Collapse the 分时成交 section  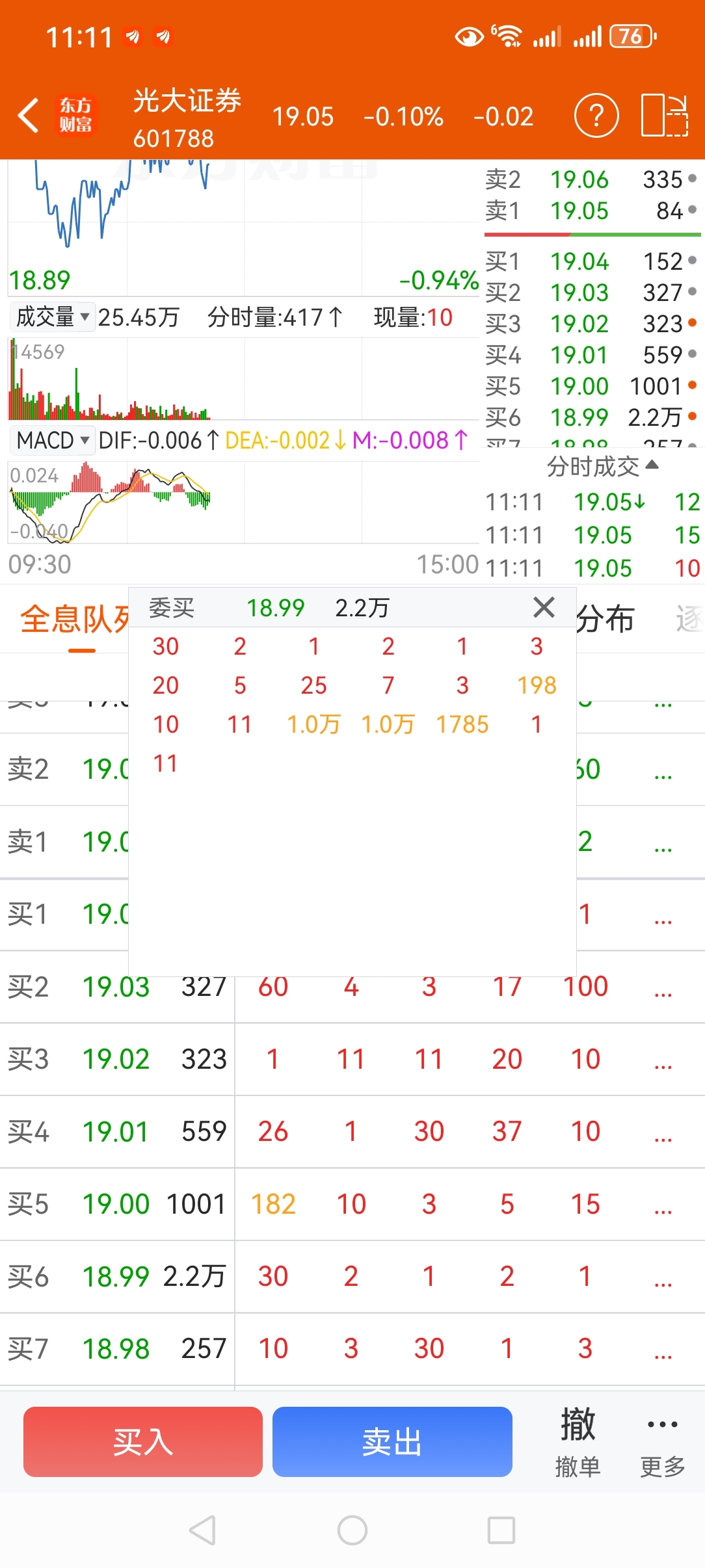[603, 465]
